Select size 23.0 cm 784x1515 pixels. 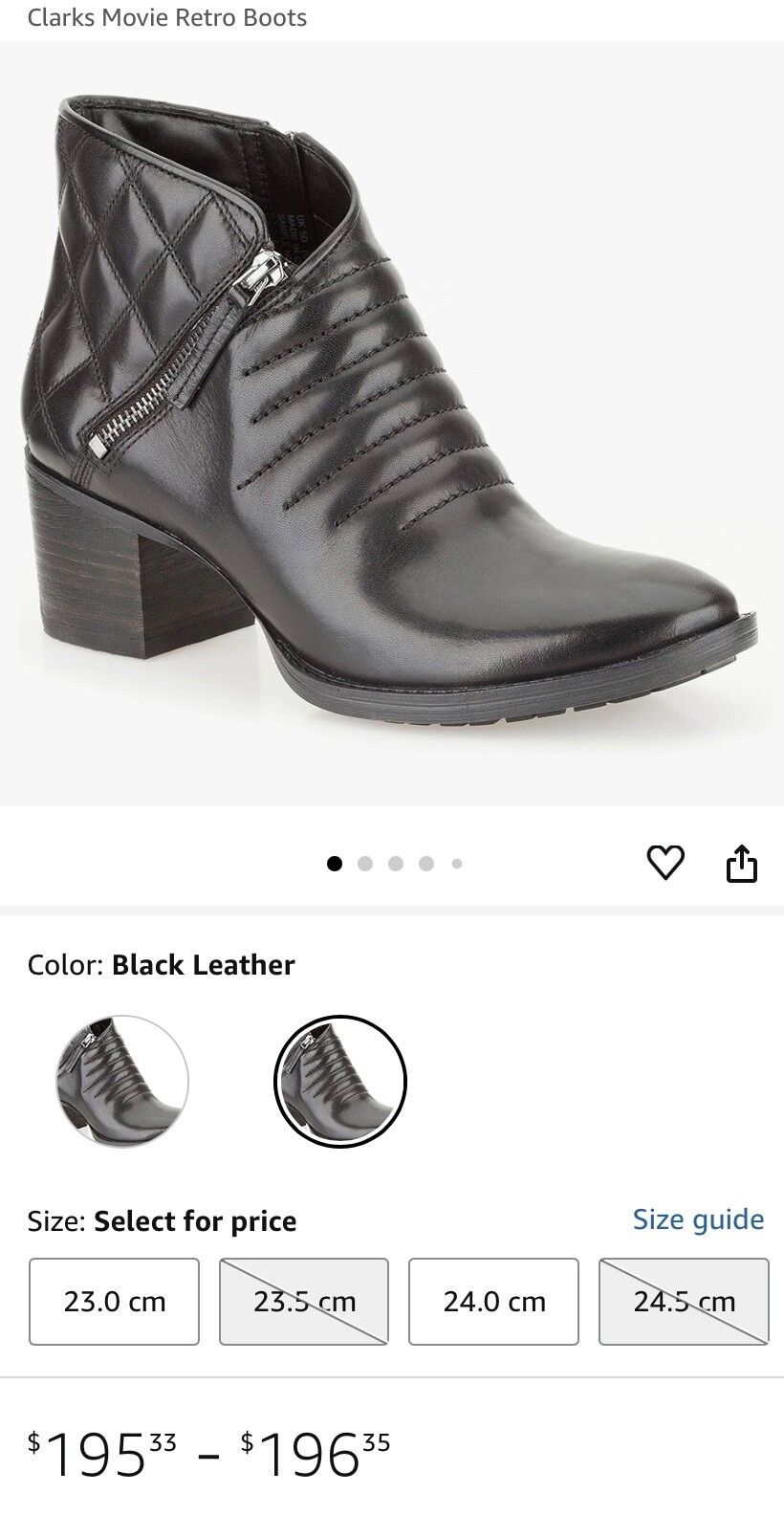click(115, 1302)
